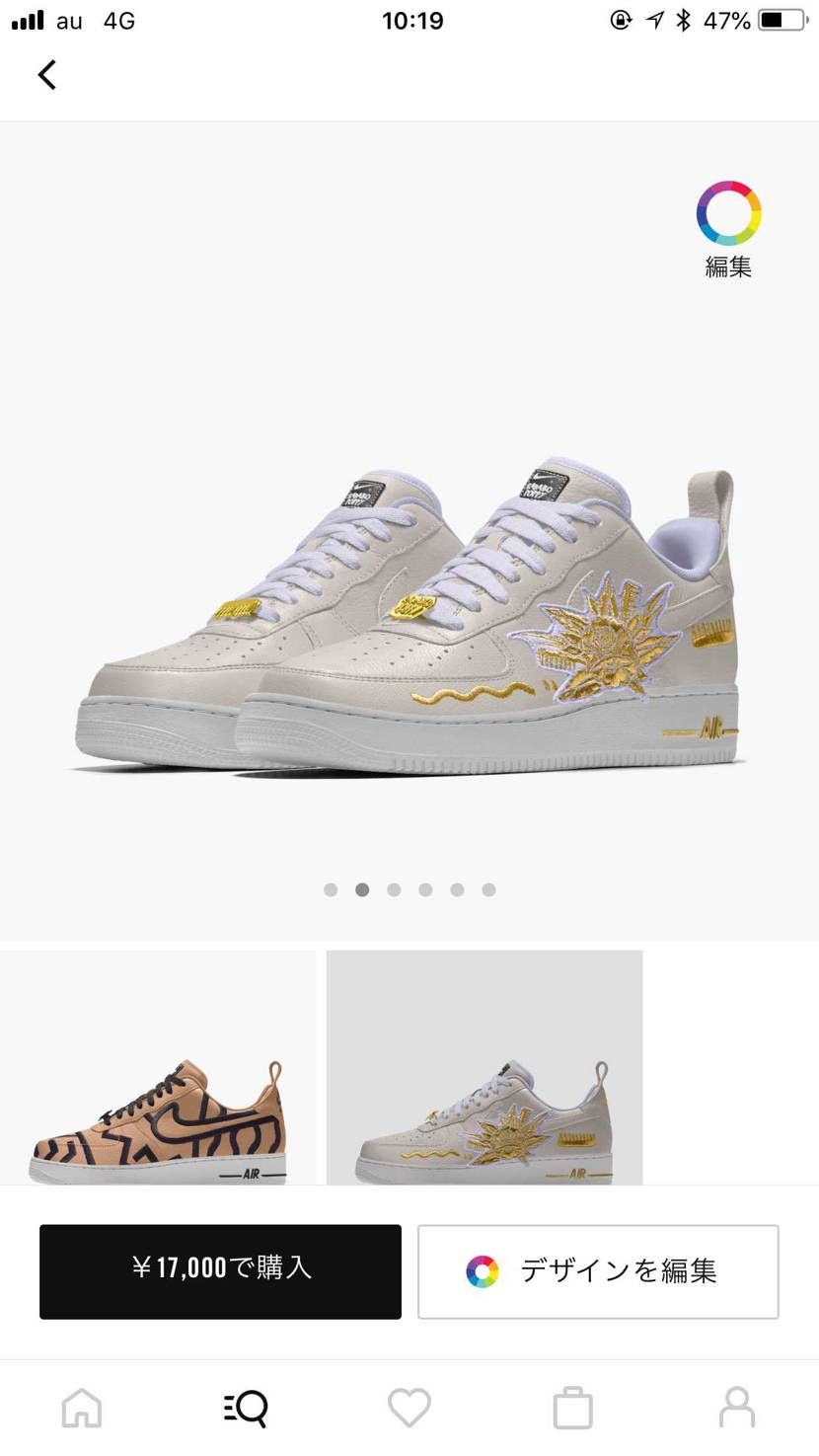The width and height of the screenshot is (819, 1456).
Task: Buy the shoe for ¥17,000
Action: click(x=220, y=1271)
